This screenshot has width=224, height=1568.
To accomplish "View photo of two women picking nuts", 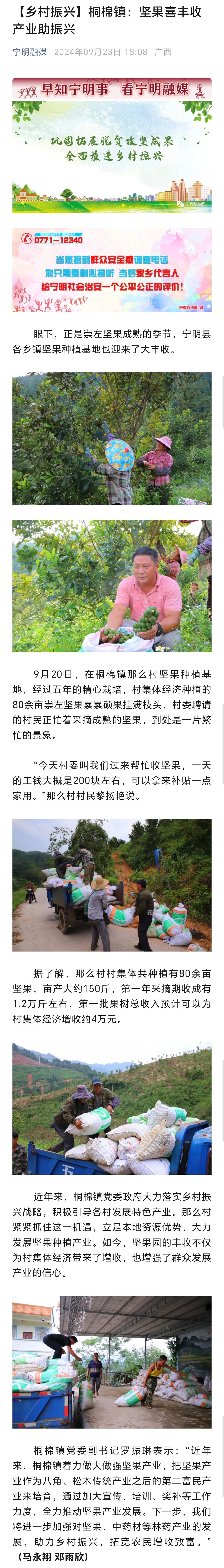I will pos(112,438).
